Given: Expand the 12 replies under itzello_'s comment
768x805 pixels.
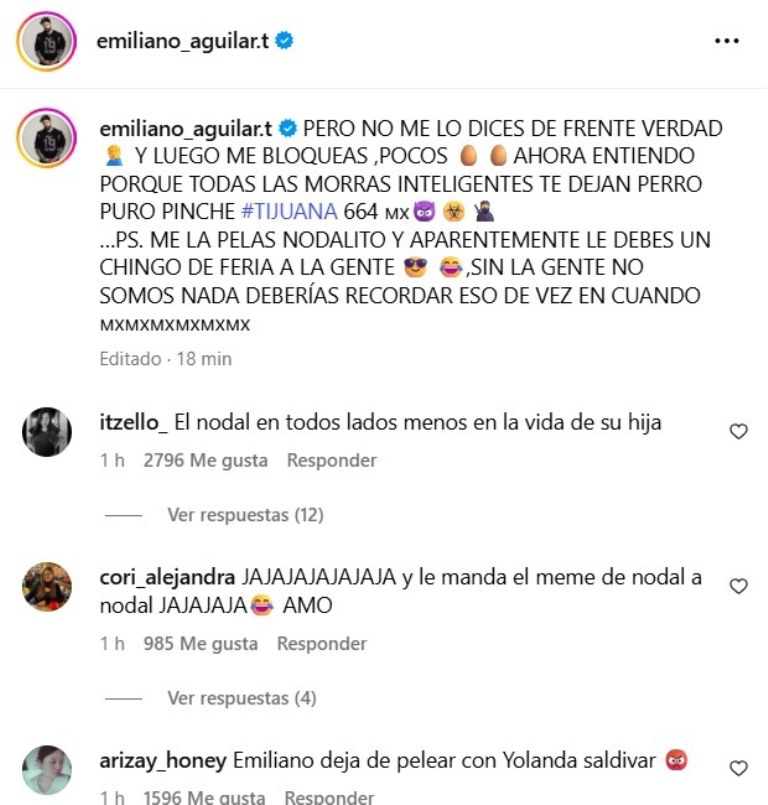Looking at the screenshot, I should point(245,515).
